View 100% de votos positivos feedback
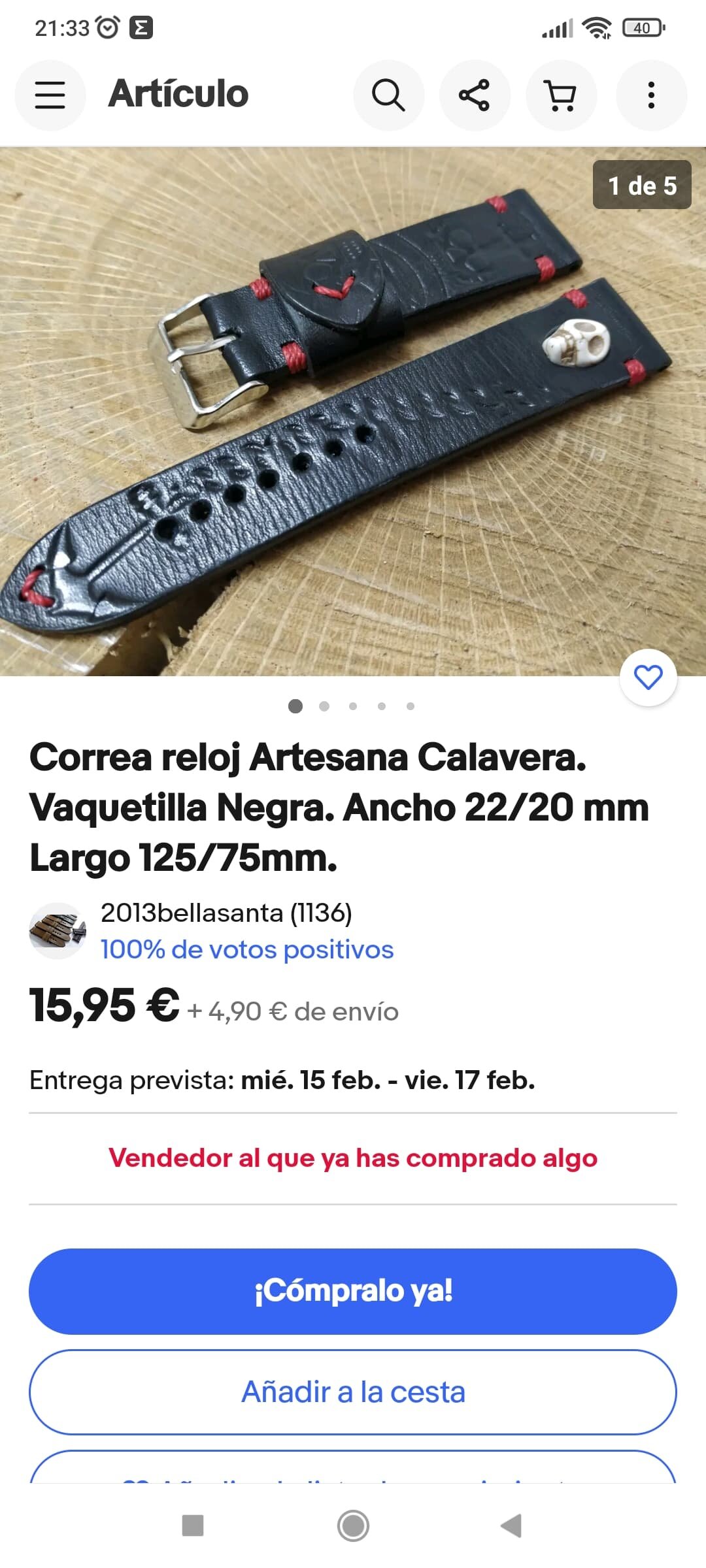 [x=247, y=949]
